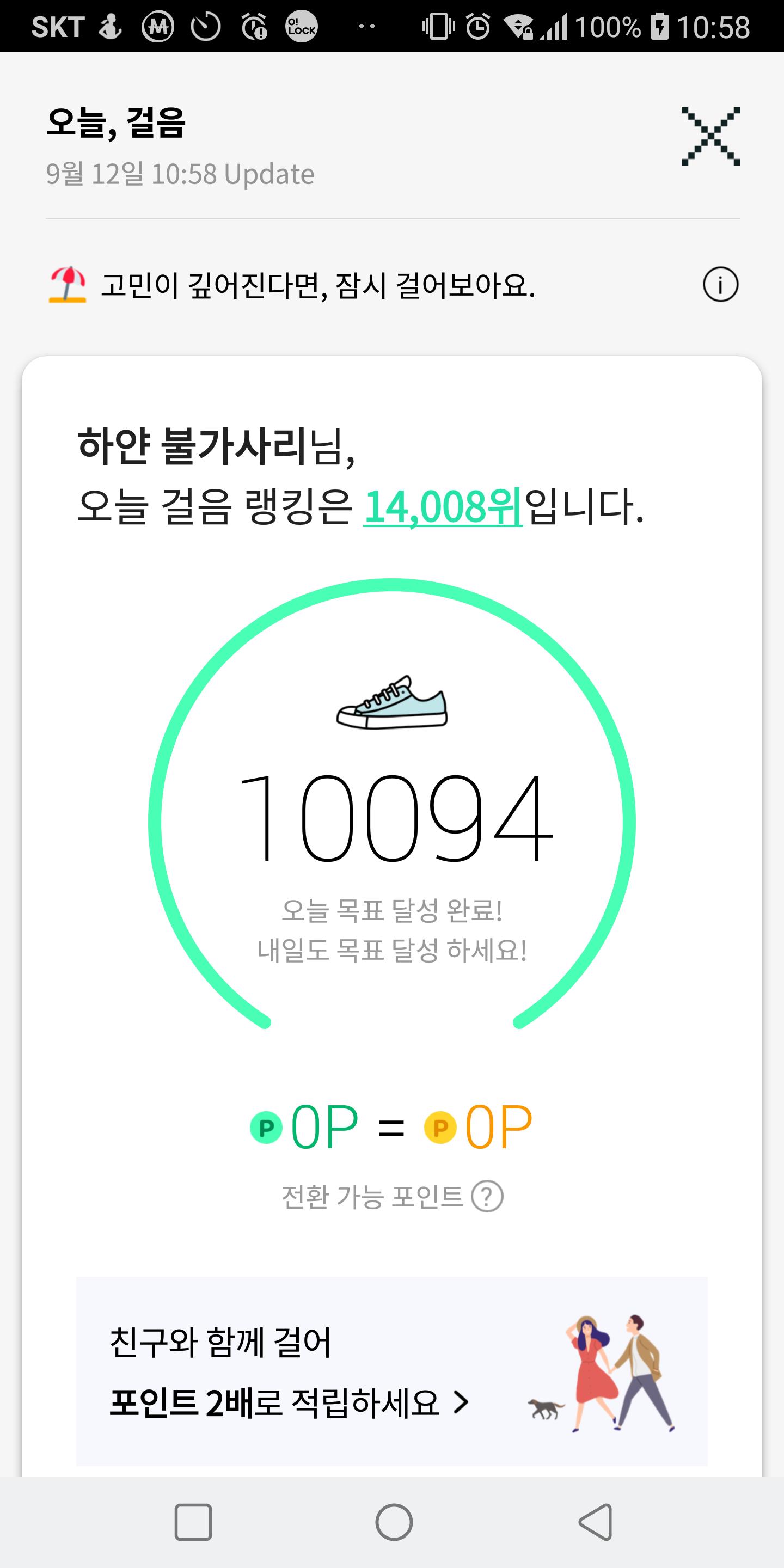Open the 친구와 함께 걸어 points banner
This screenshot has width=784, height=1568.
(391, 1372)
